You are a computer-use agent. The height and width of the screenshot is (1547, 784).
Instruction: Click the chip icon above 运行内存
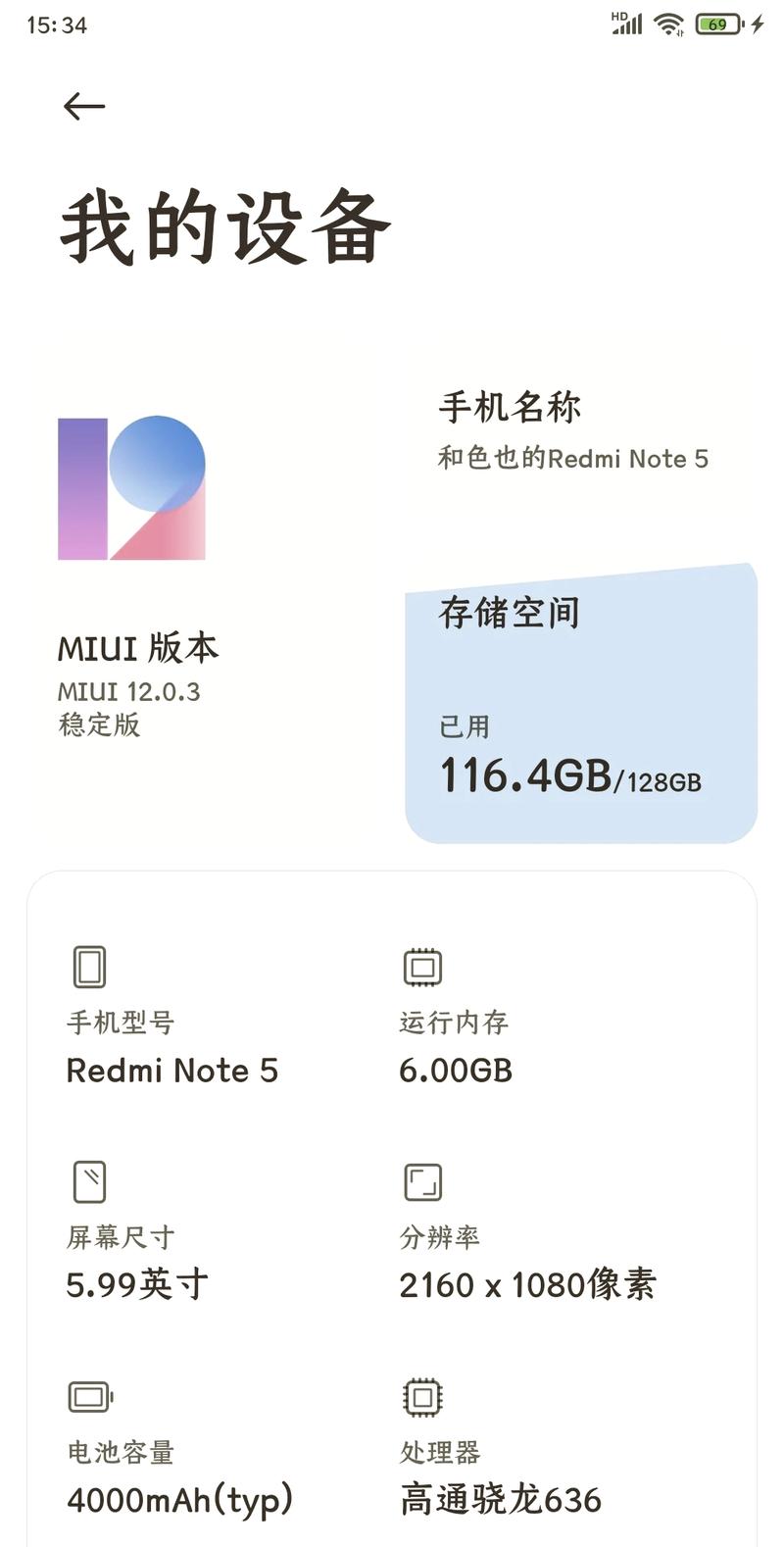[x=421, y=966]
